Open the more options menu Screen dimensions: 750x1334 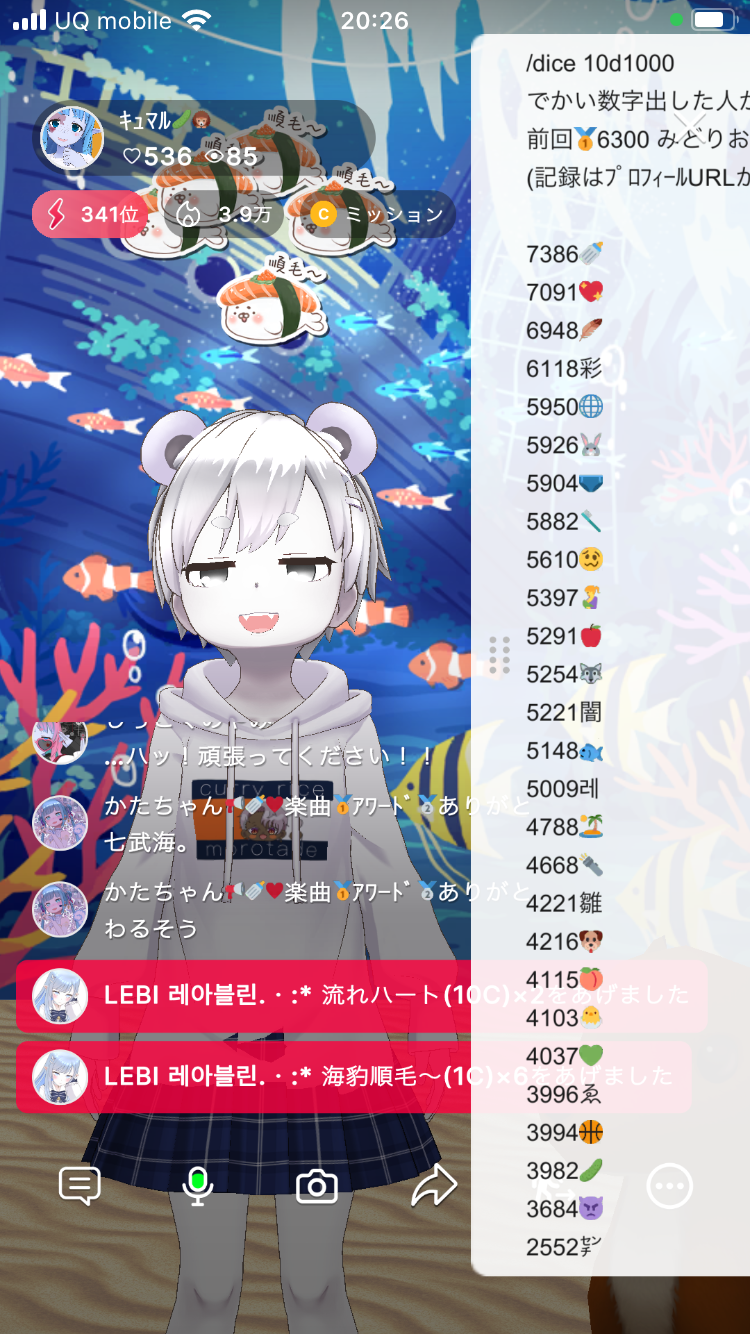[669, 1186]
